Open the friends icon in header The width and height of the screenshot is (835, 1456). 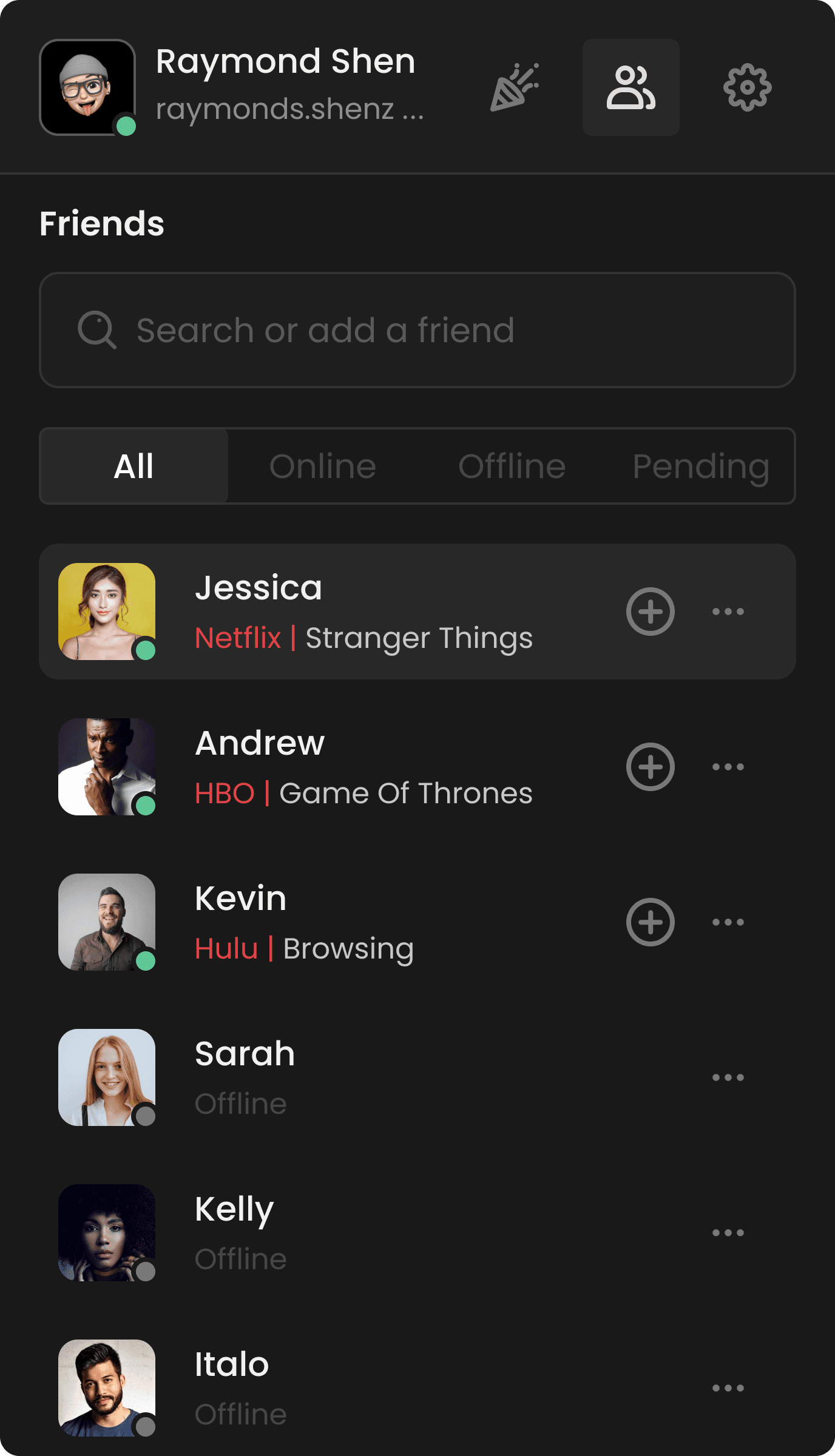[630, 87]
